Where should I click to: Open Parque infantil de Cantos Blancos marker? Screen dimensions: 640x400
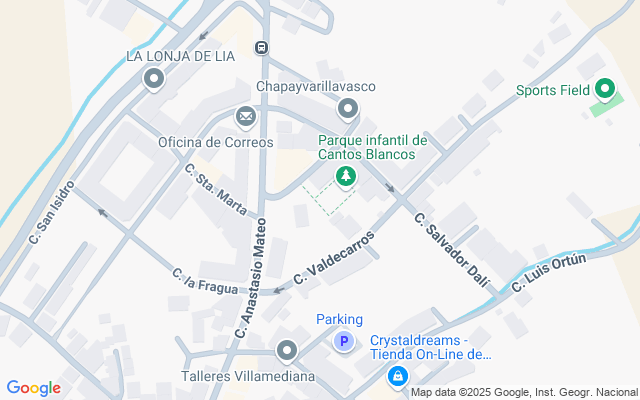click(346, 177)
